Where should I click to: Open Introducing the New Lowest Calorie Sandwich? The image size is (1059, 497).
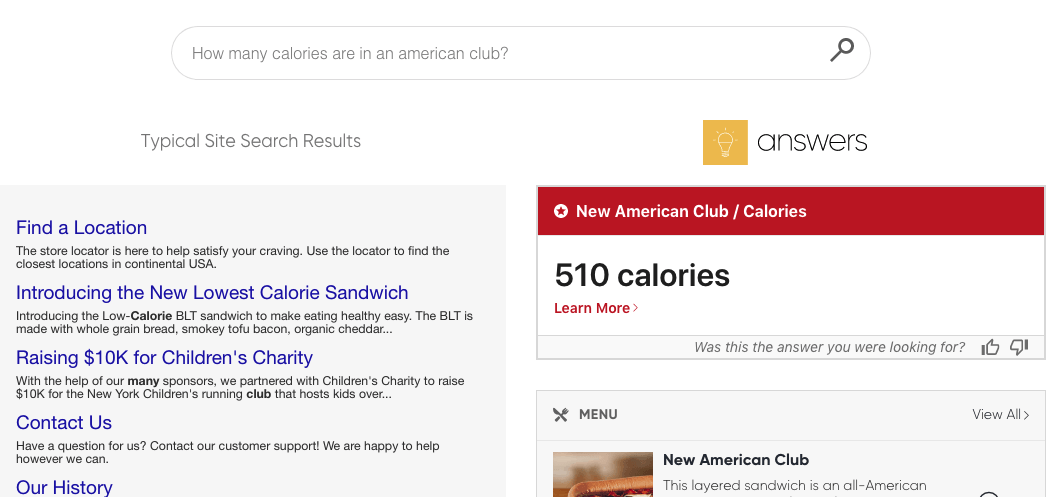pyautogui.click(x=212, y=292)
